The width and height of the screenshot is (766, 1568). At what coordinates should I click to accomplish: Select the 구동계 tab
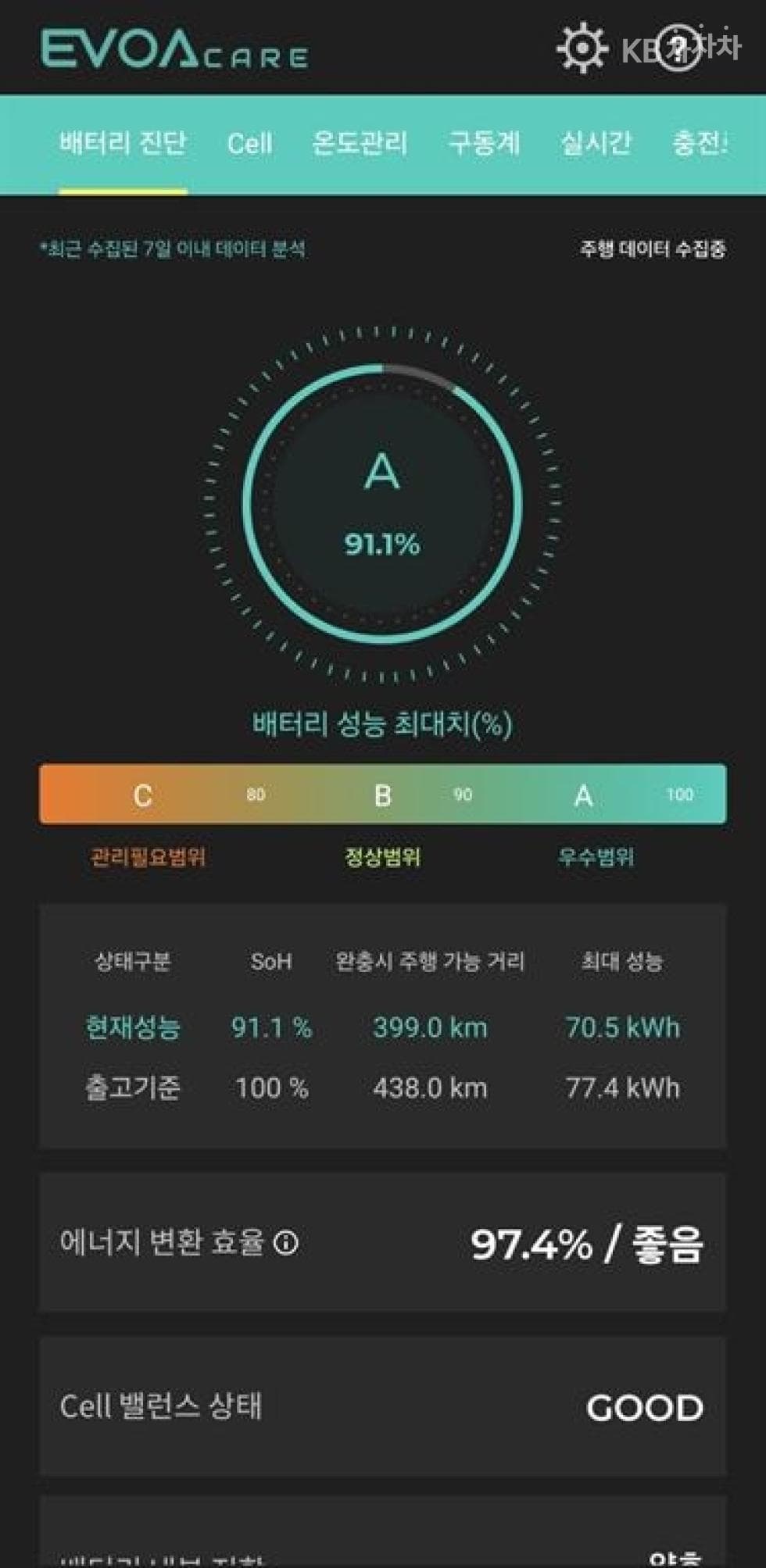pyautogui.click(x=485, y=144)
